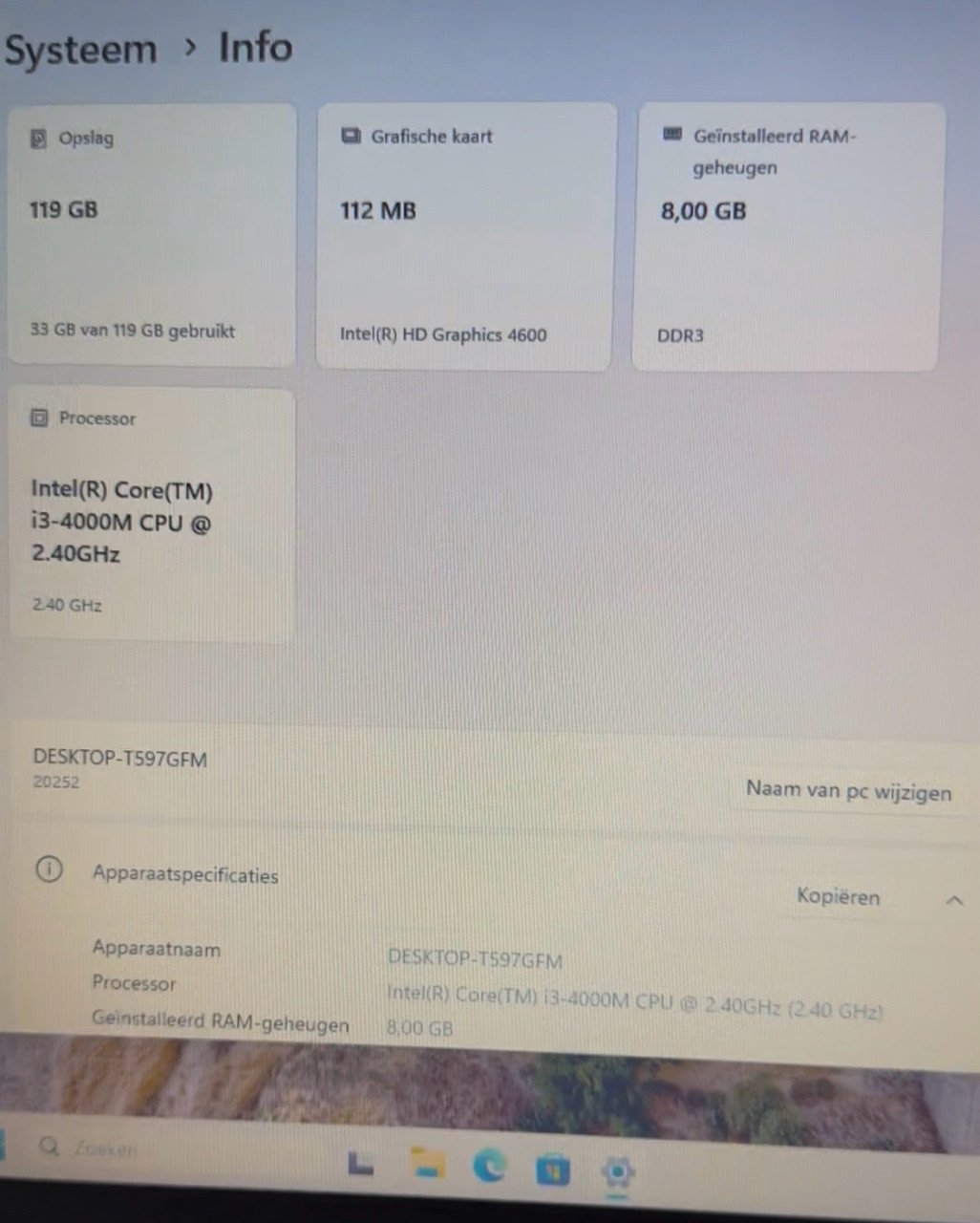The width and height of the screenshot is (980, 1223).
Task: Launch File Explorer from the taskbar
Action: (427, 1164)
